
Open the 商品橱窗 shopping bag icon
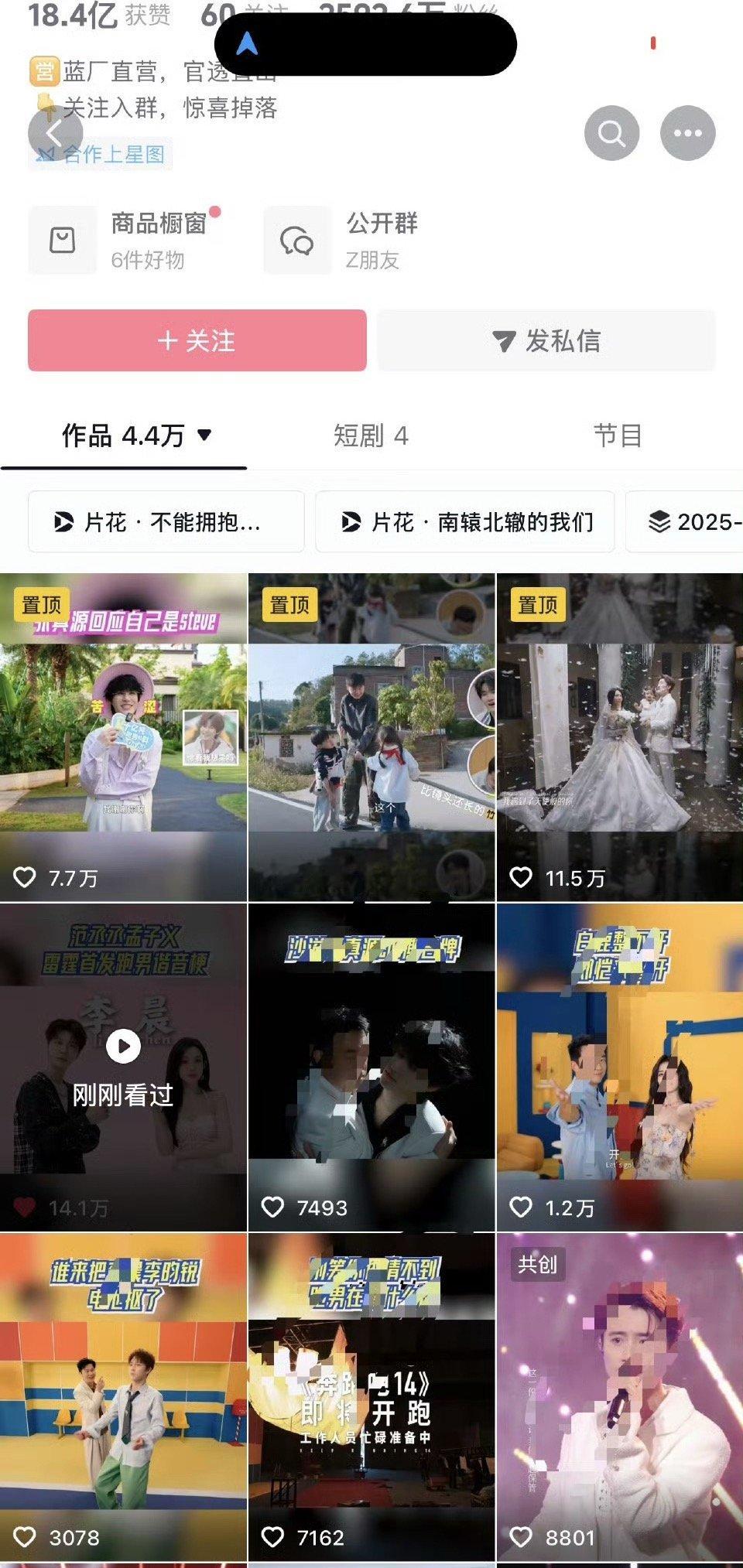61,238
